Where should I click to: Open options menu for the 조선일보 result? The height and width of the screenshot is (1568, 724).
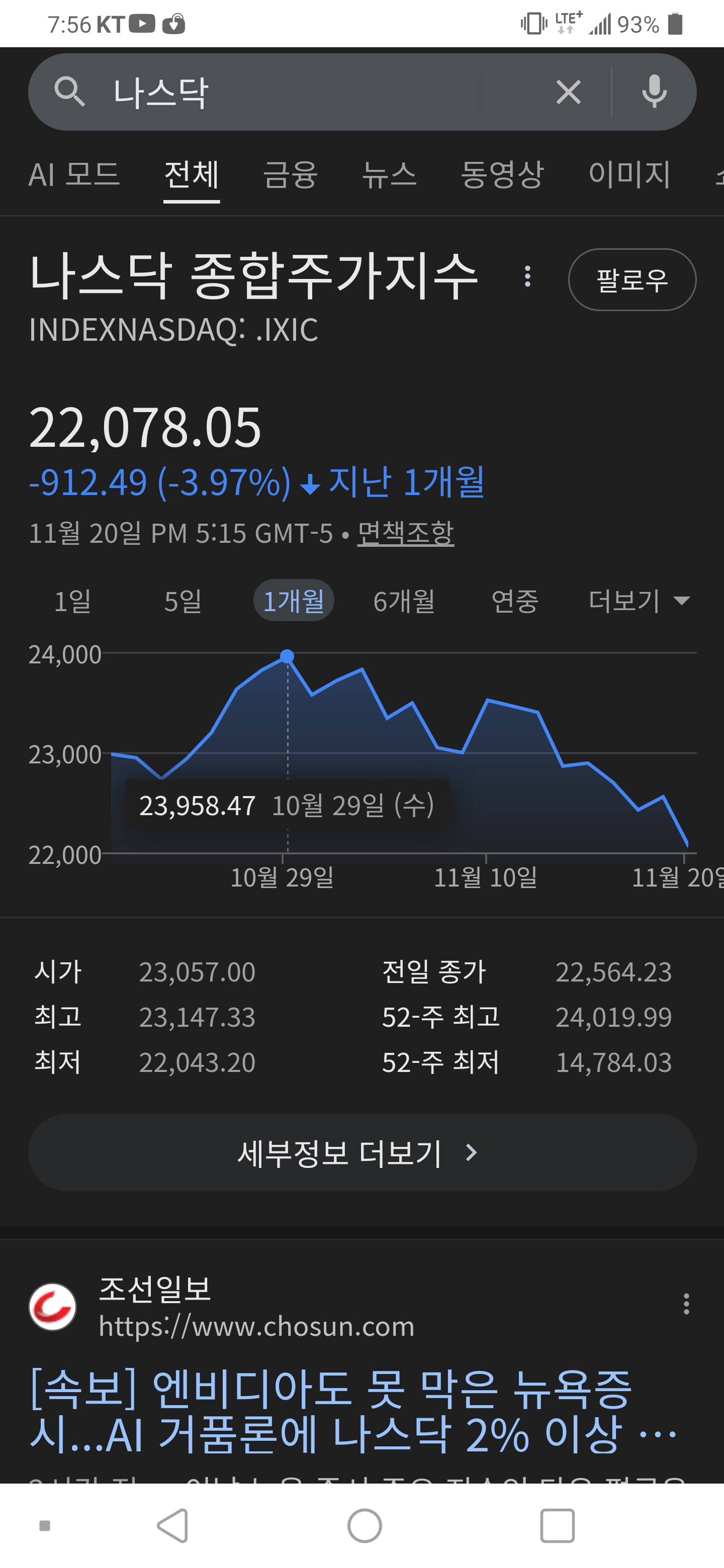(686, 1304)
